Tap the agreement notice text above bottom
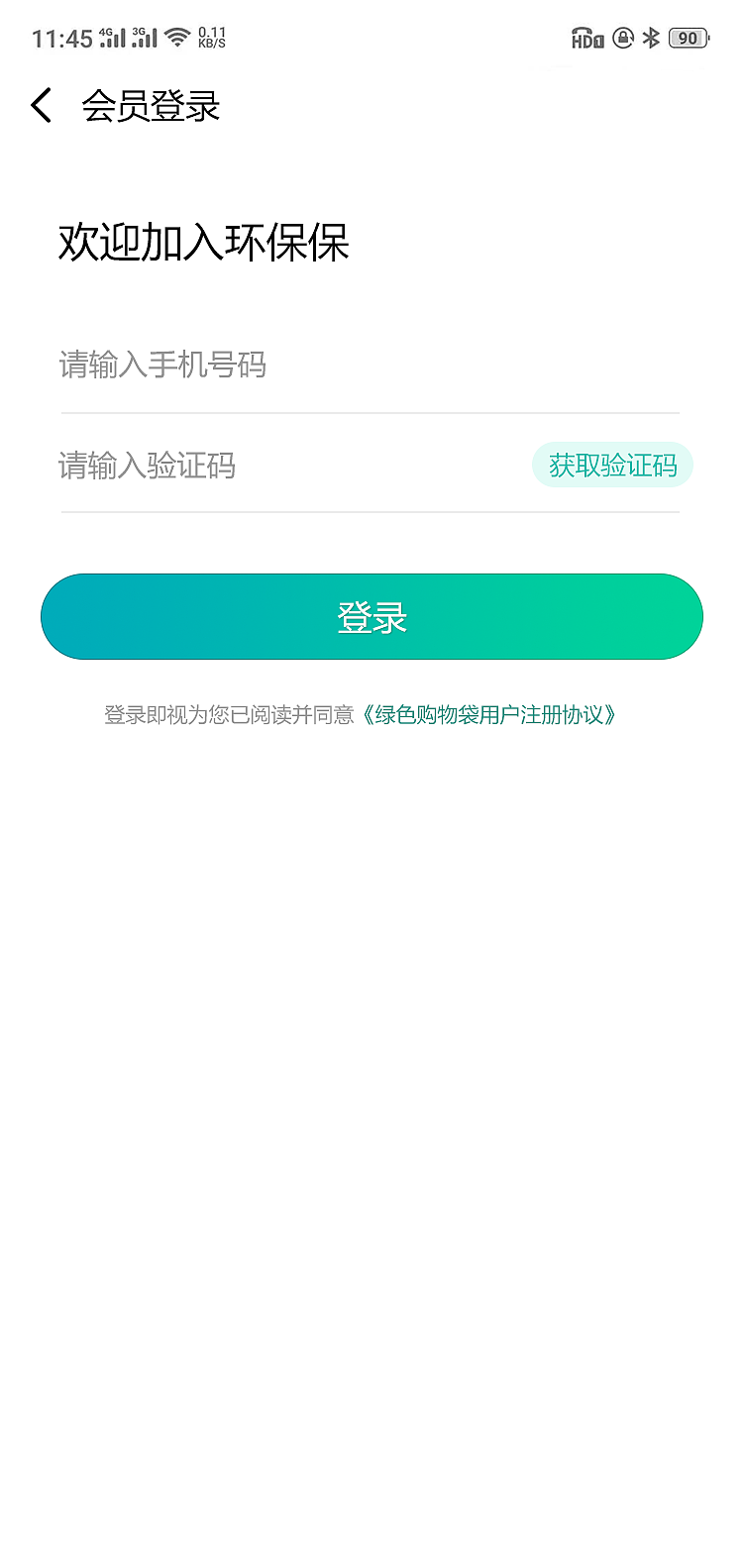Image resolution: width=743 pixels, height=1568 pixels. 230,714
